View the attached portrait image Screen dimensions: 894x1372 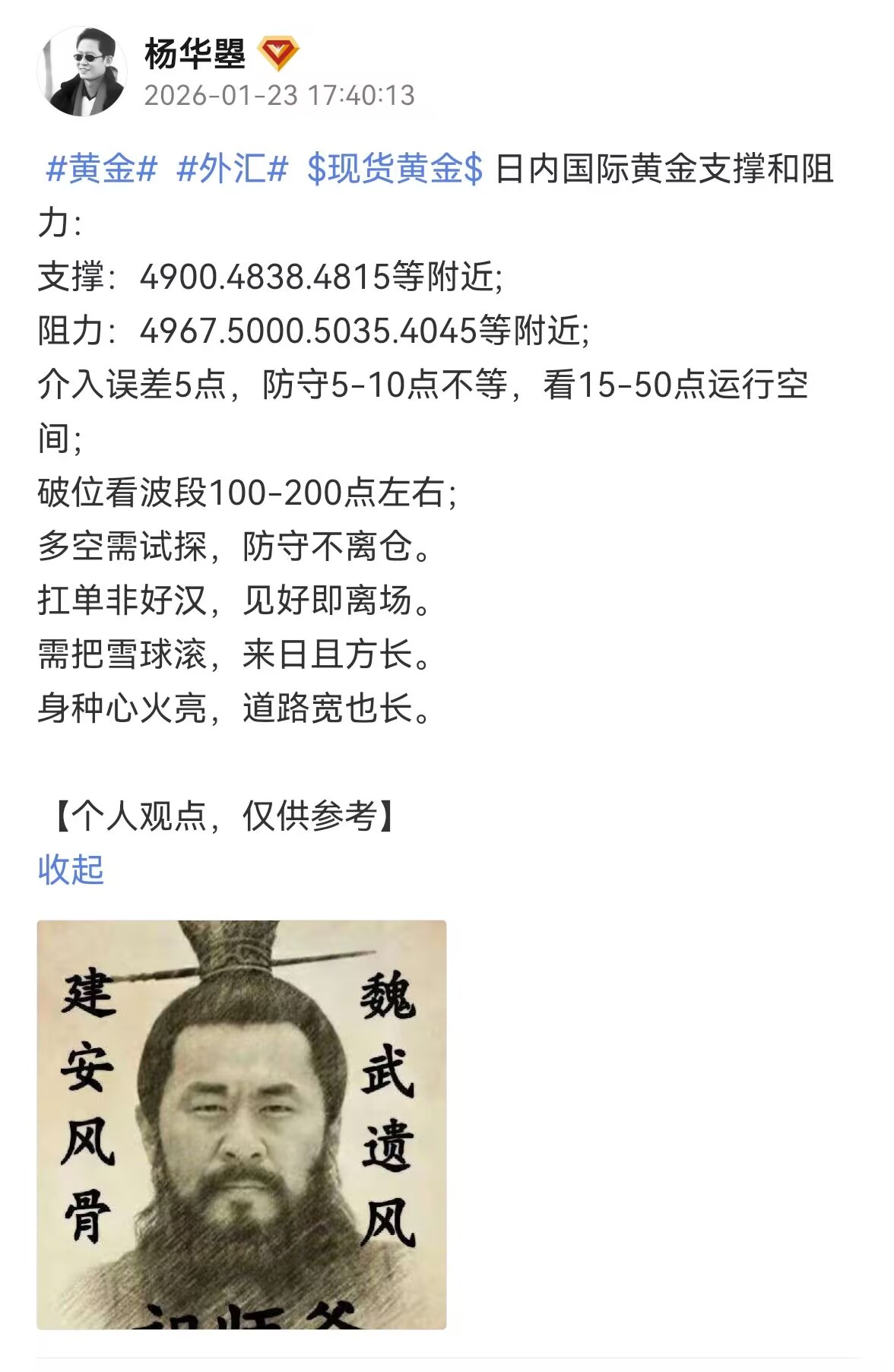coord(242,1124)
